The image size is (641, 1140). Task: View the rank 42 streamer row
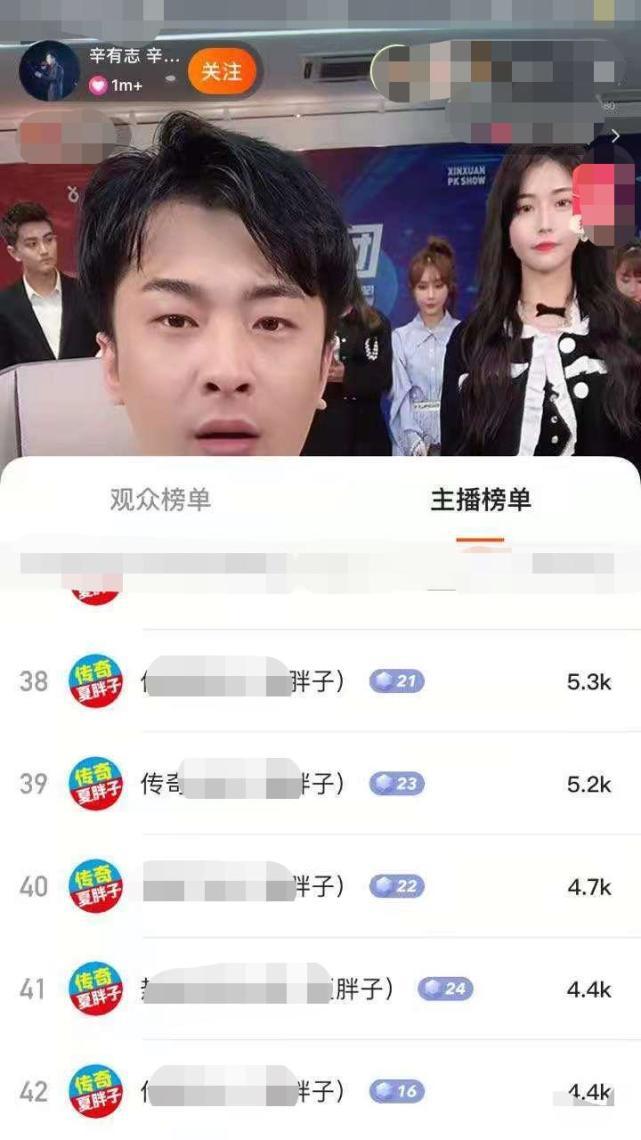point(320,1091)
